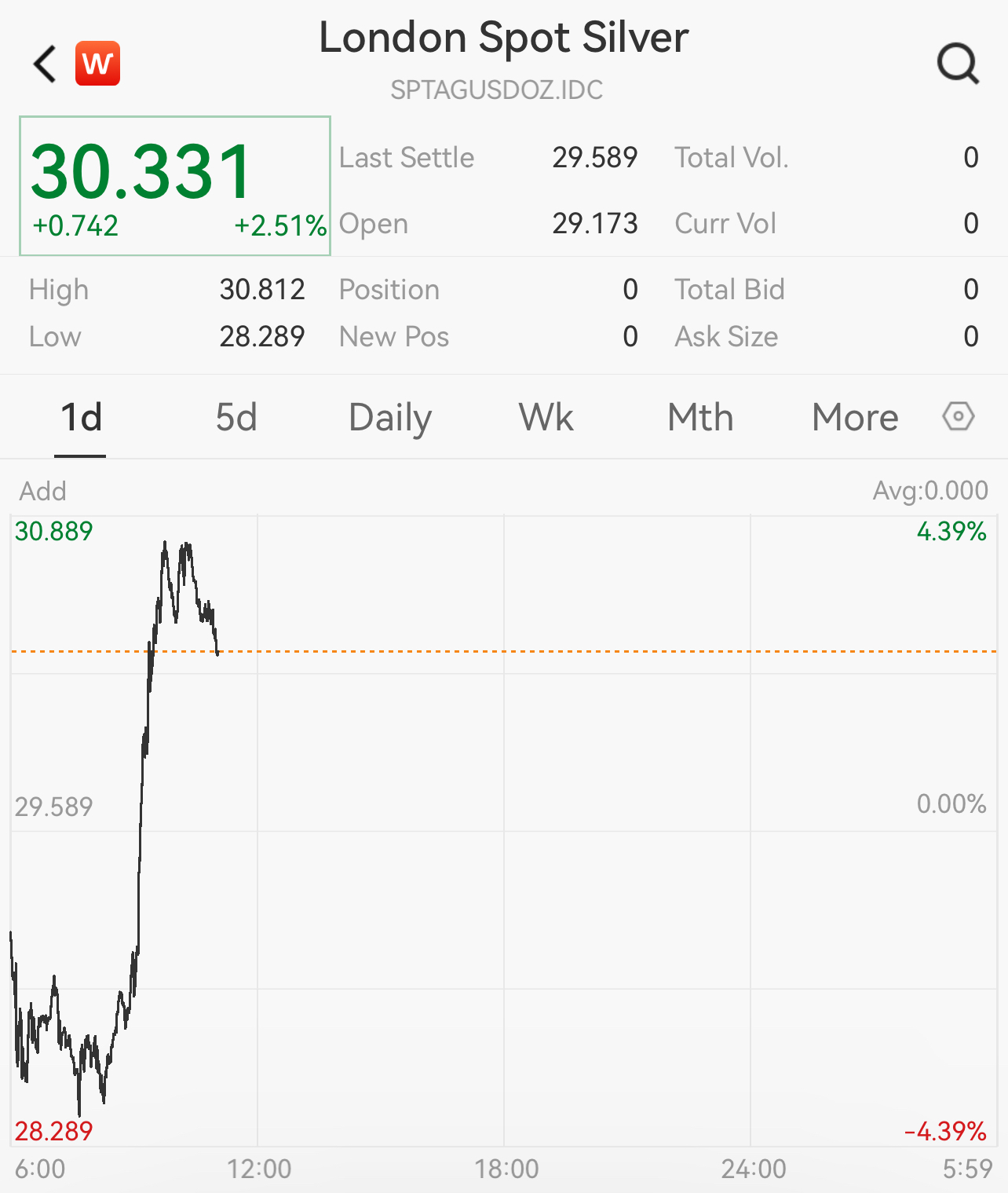Select the Daily chart tab
This screenshot has height=1193, width=1008.
pos(390,417)
